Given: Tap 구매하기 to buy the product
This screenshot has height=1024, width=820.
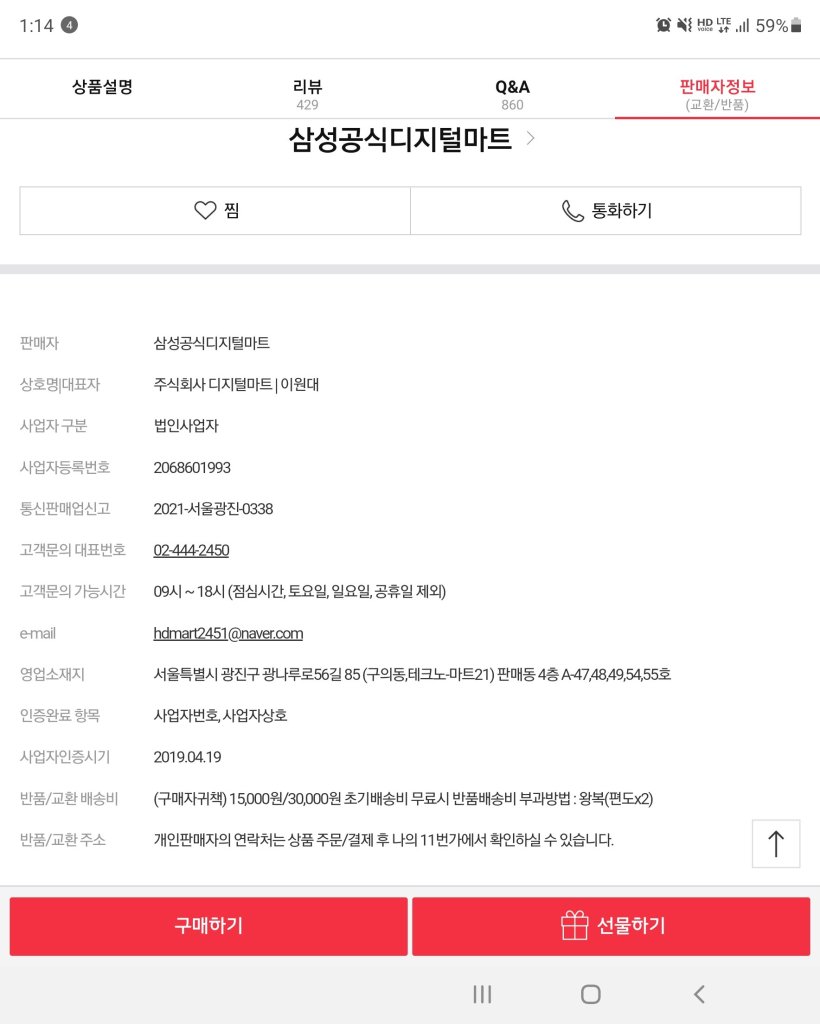Looking at the screenshot, I should (209, 926).
